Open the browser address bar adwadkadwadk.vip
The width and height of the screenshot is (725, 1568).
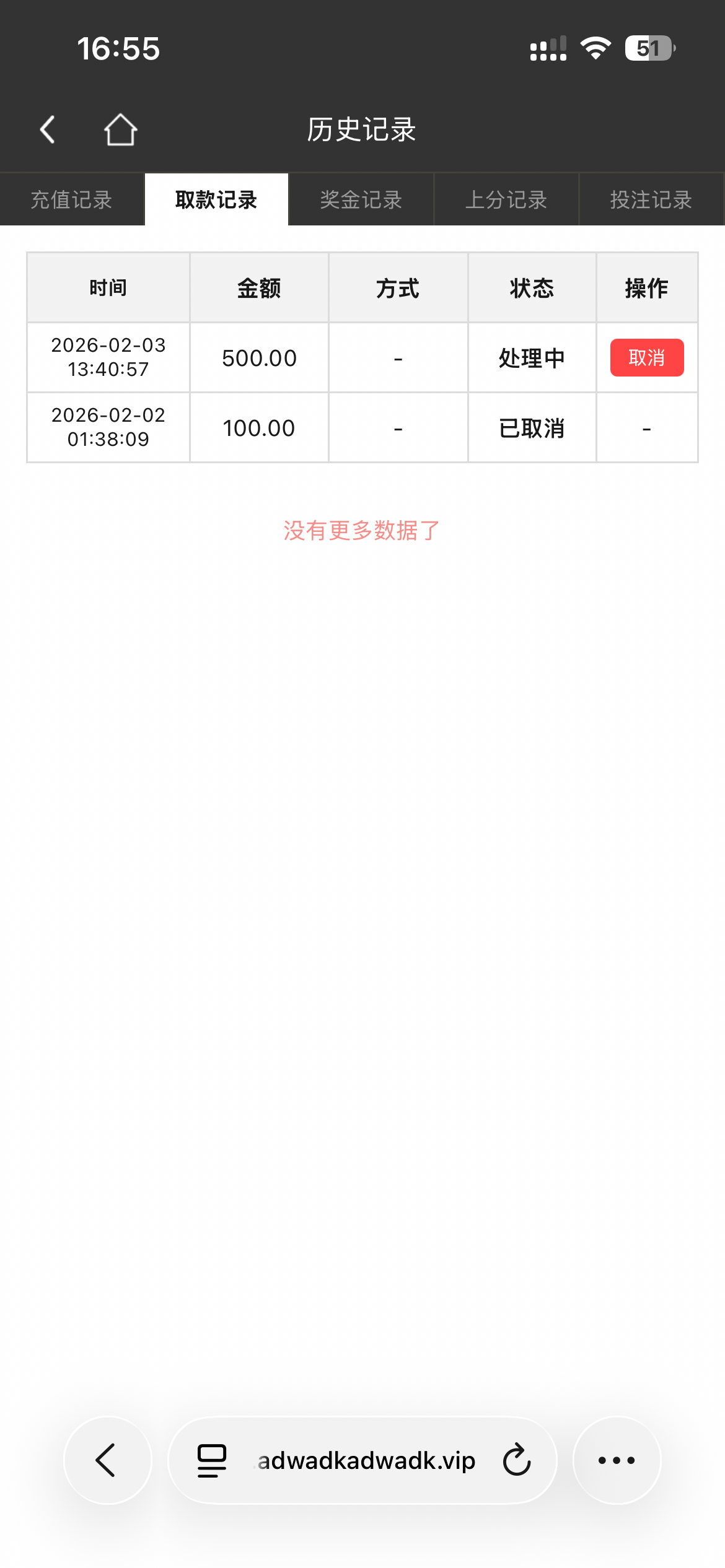click(366, 1460)
